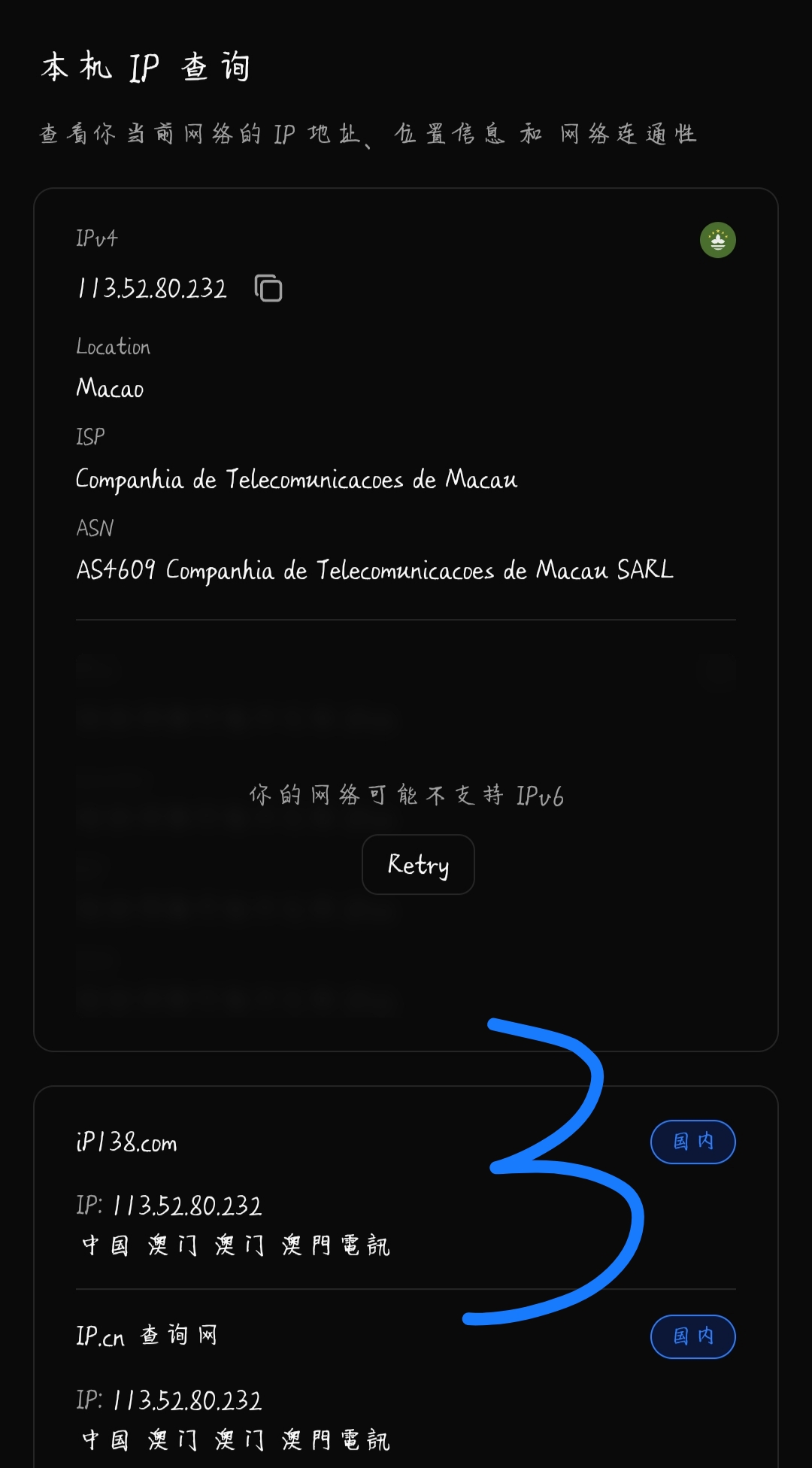
Task: Copy the IPv4 address 113.52.80.232
Action: click(x=268, y=289)
